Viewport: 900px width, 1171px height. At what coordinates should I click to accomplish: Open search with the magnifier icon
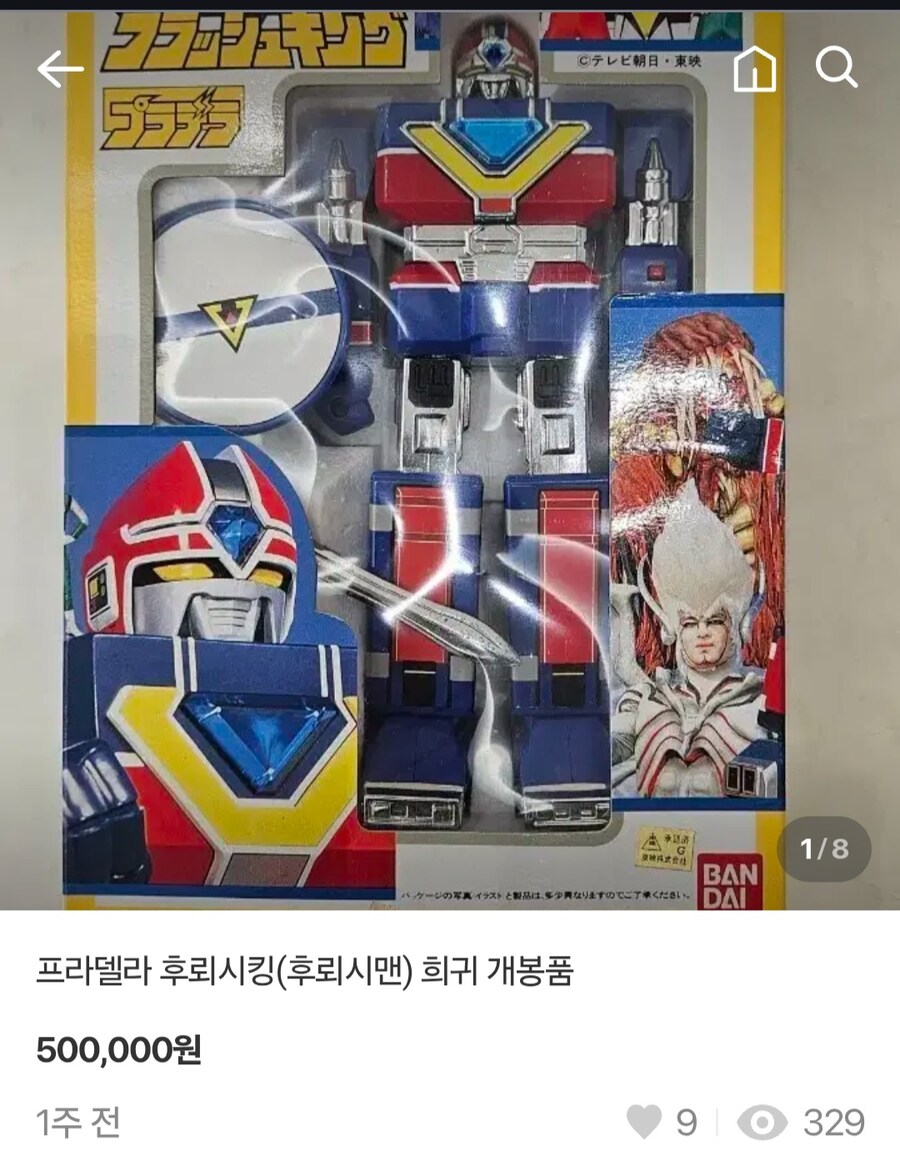[x=836, y=67]
